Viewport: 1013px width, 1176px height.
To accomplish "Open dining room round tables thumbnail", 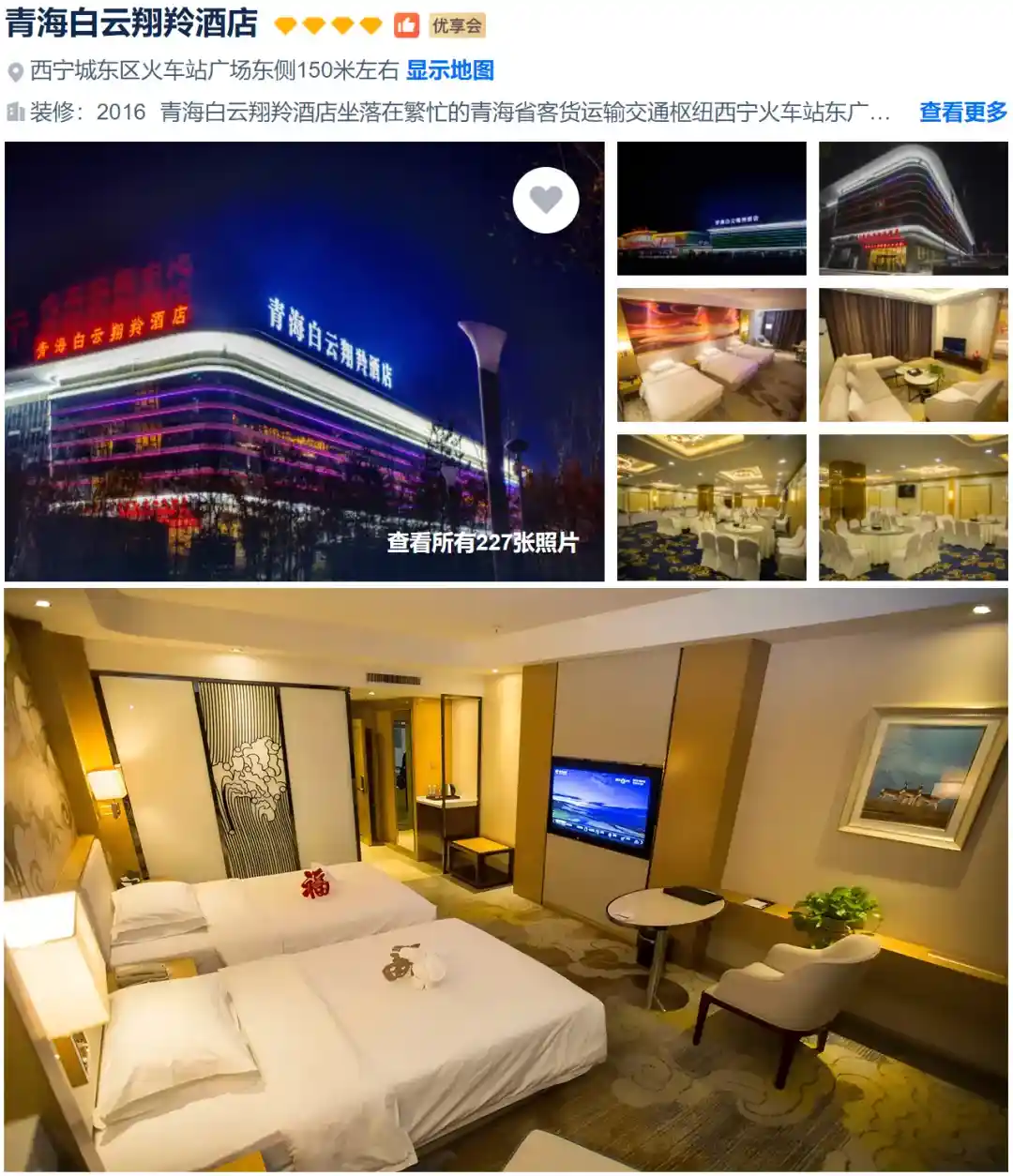I will 913,506.
